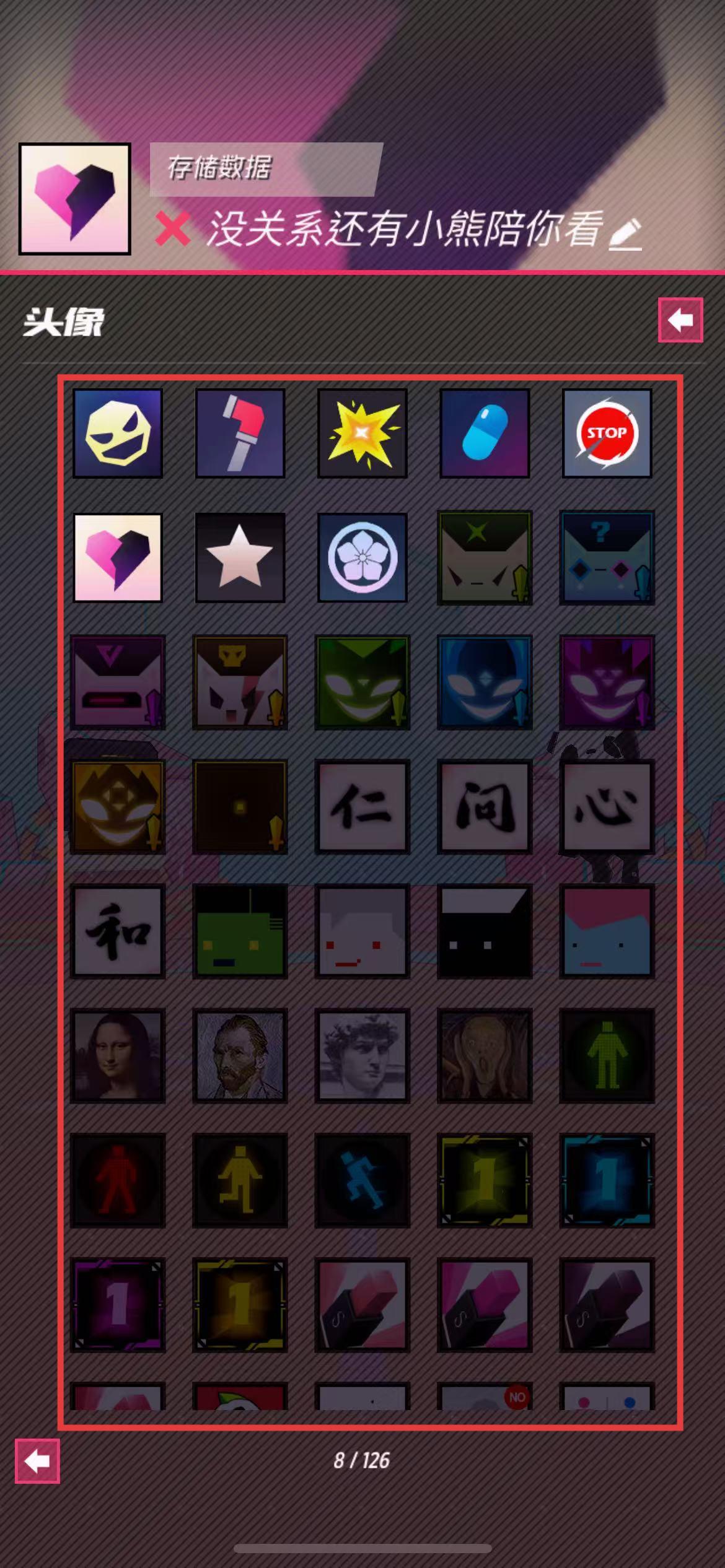Select the yellow smirking mask avatar
The image size is (725, 1568).
[x=118, y=433]
